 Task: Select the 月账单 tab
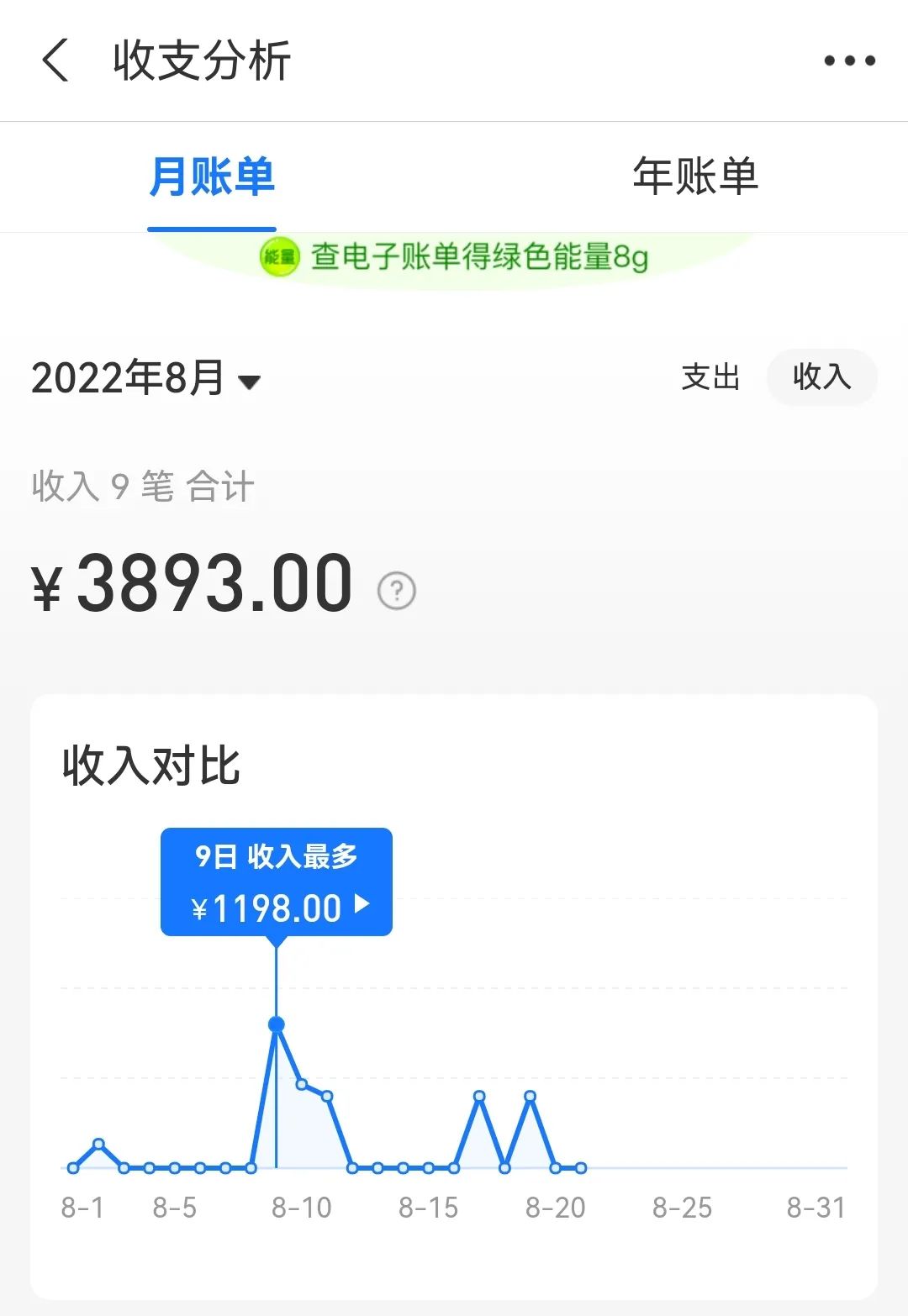click(x=212, y=177)
